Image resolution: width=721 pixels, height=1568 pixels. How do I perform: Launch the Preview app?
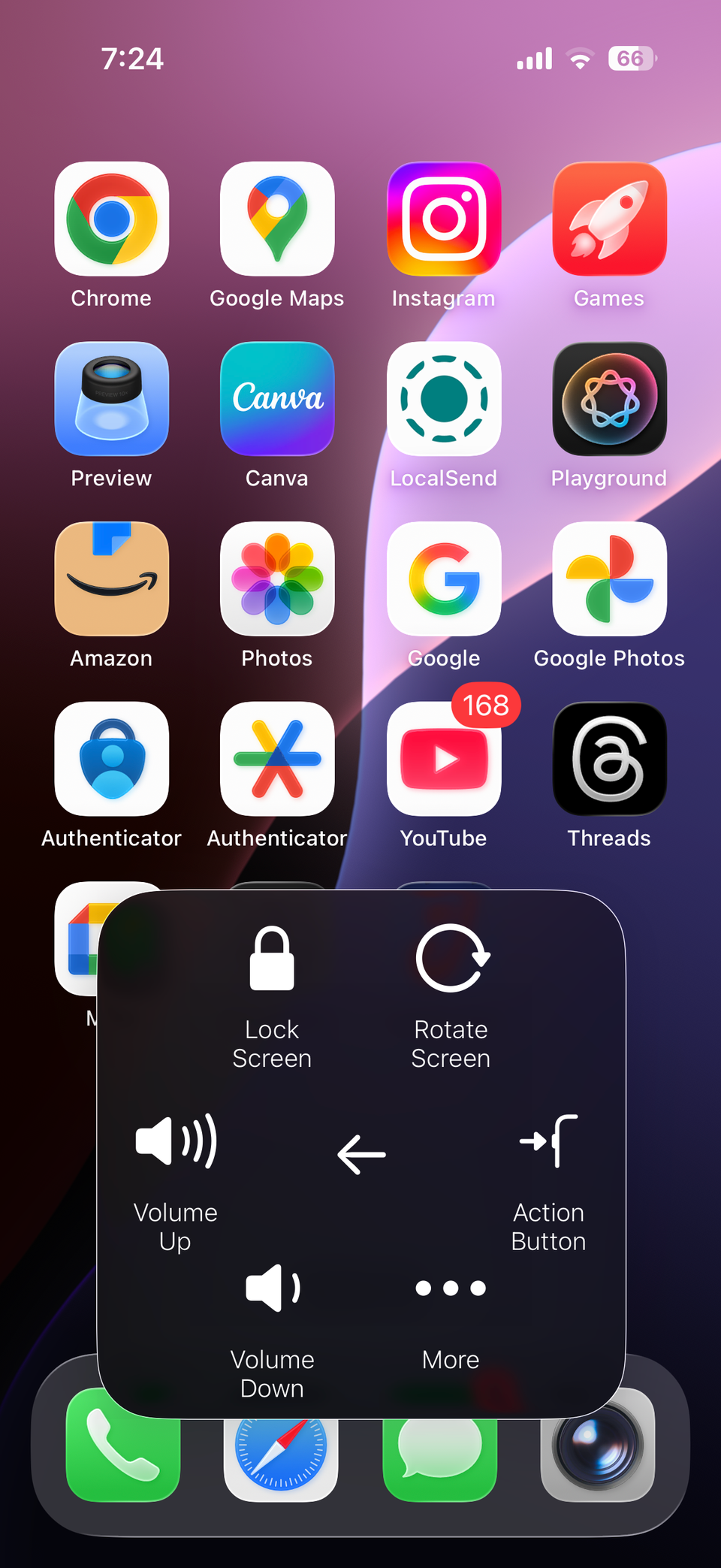[112, 399]
